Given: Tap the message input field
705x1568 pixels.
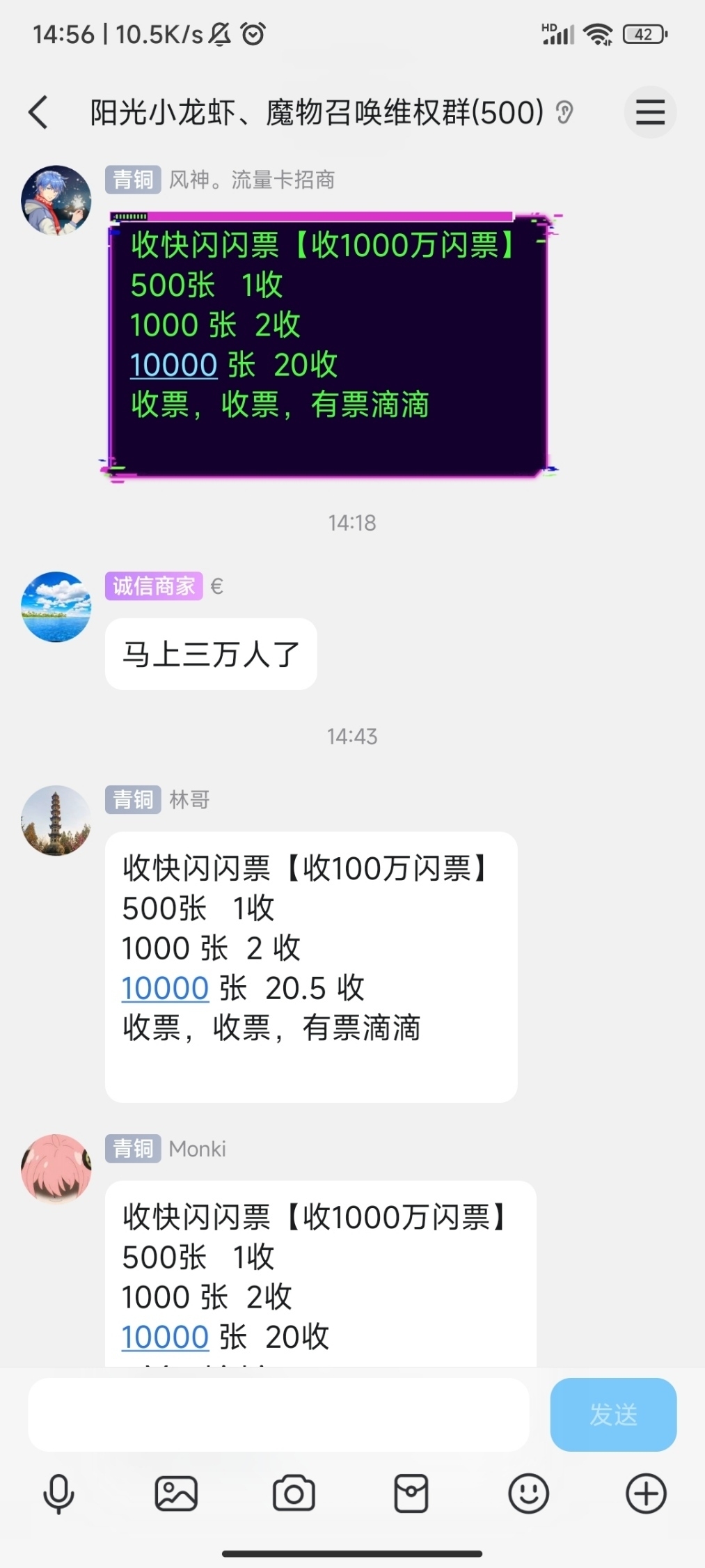Looking at the screenshot, I should pyautogui.click(x=278, y=1414).
